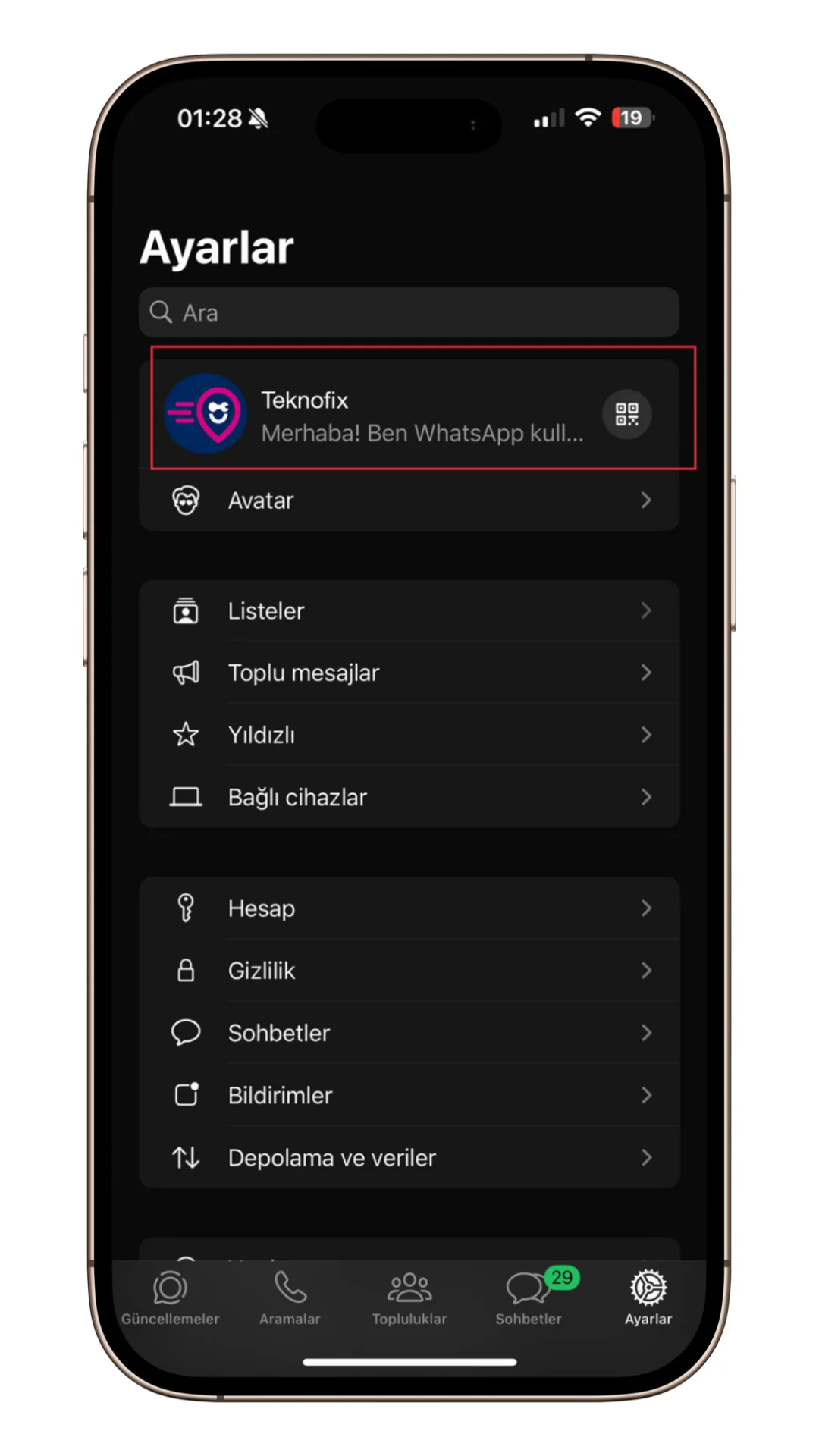
Task: Open the Teknofix profile row
Action: 379,415
